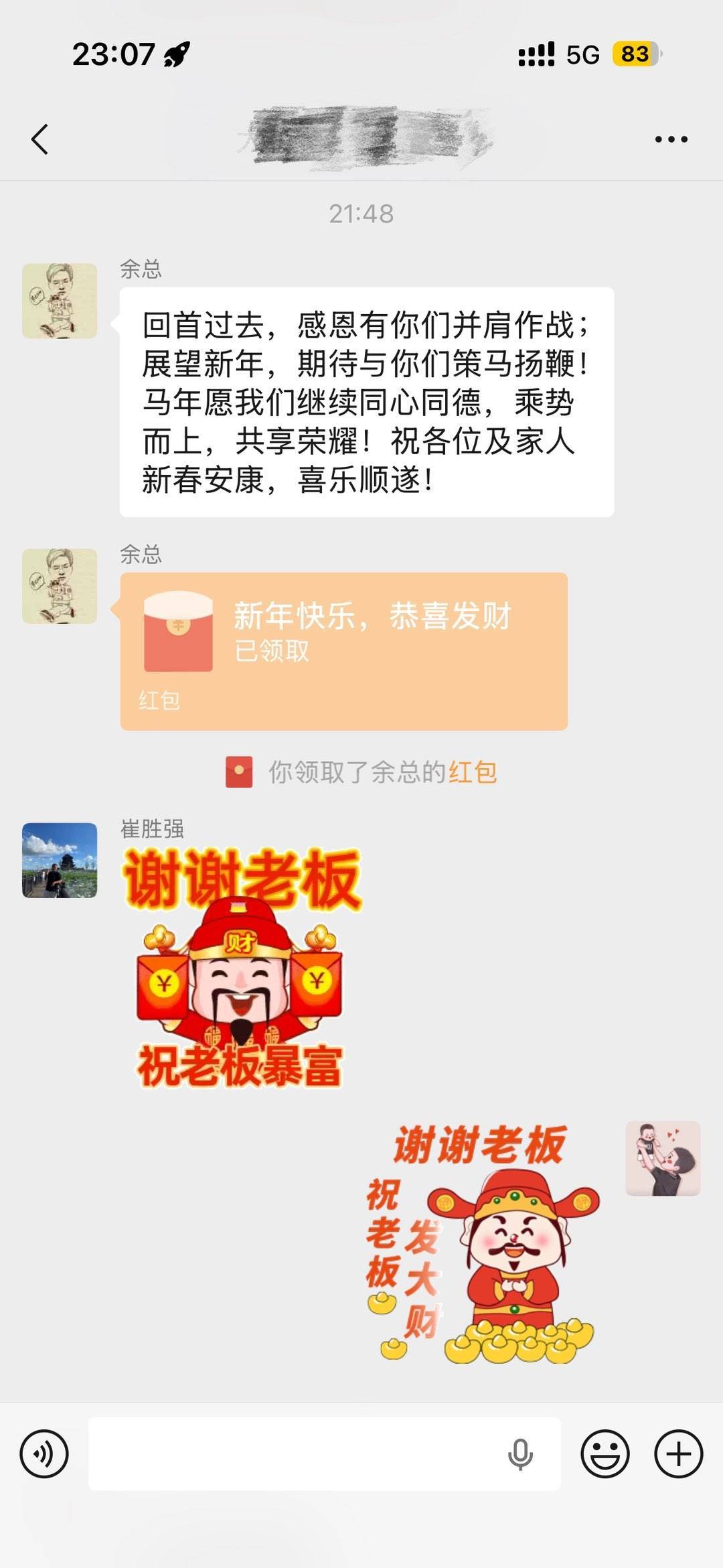Viewport: 723px width, 1568px height.
Task: Open the 新年快乐 red packet from 余总
Action: click(343, 650)
